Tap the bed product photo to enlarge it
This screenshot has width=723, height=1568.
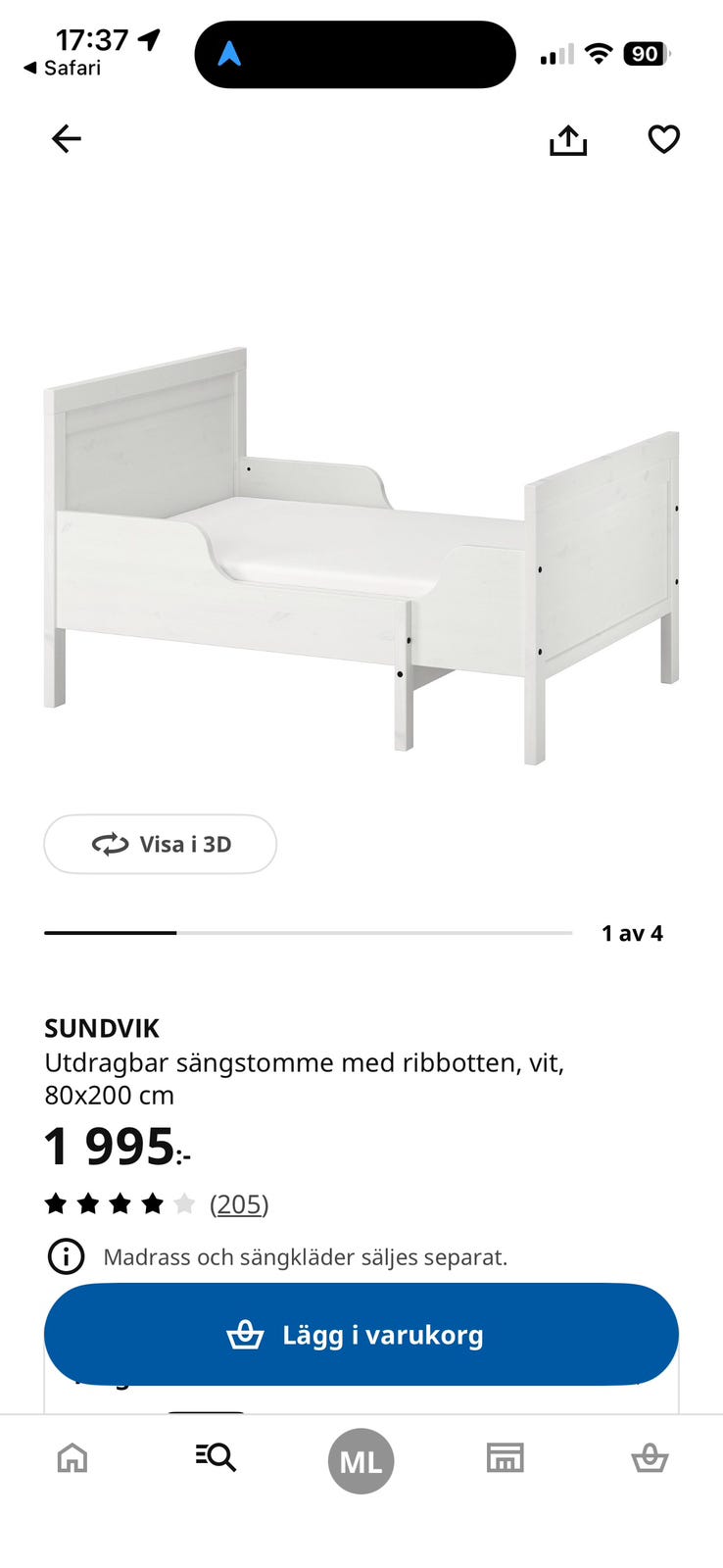(361, 539)
